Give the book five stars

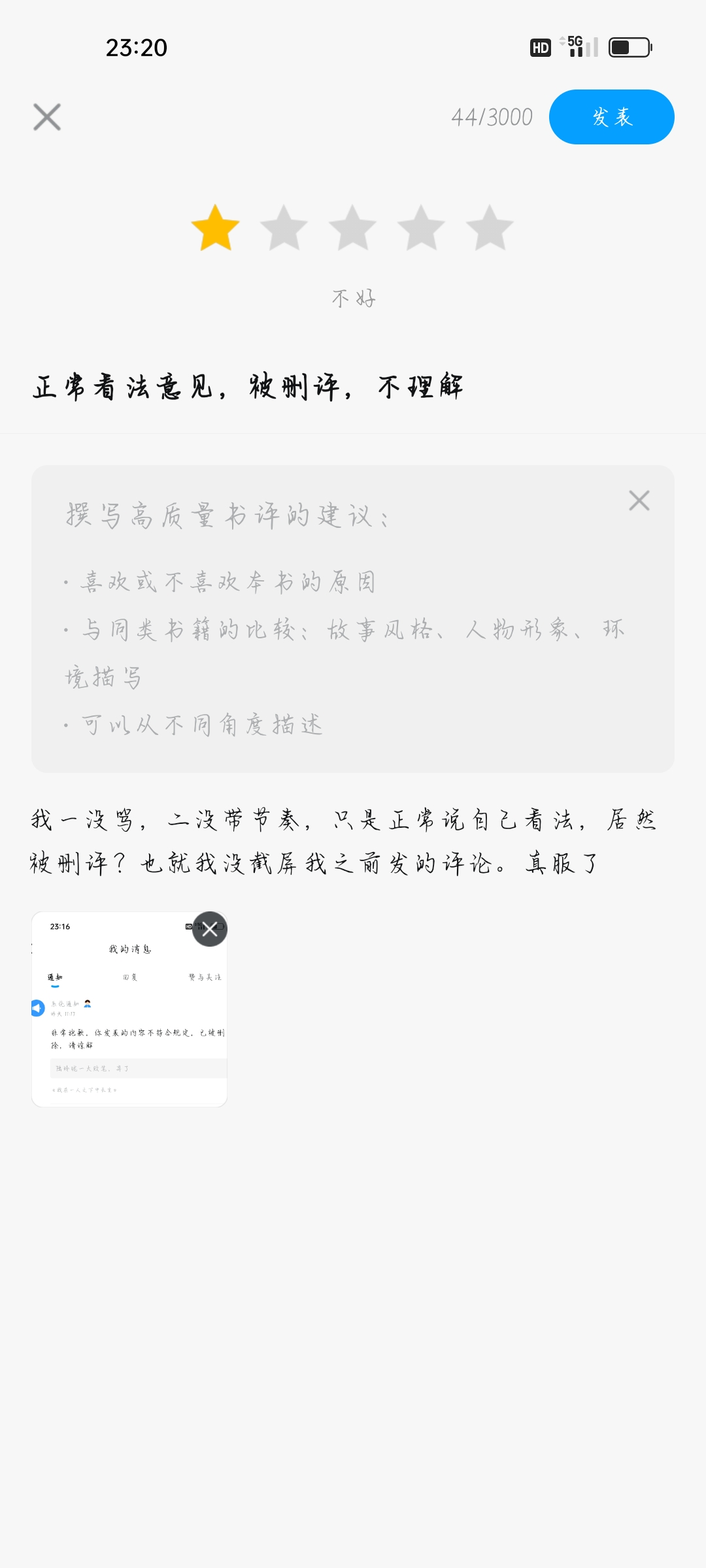[490, 228]
